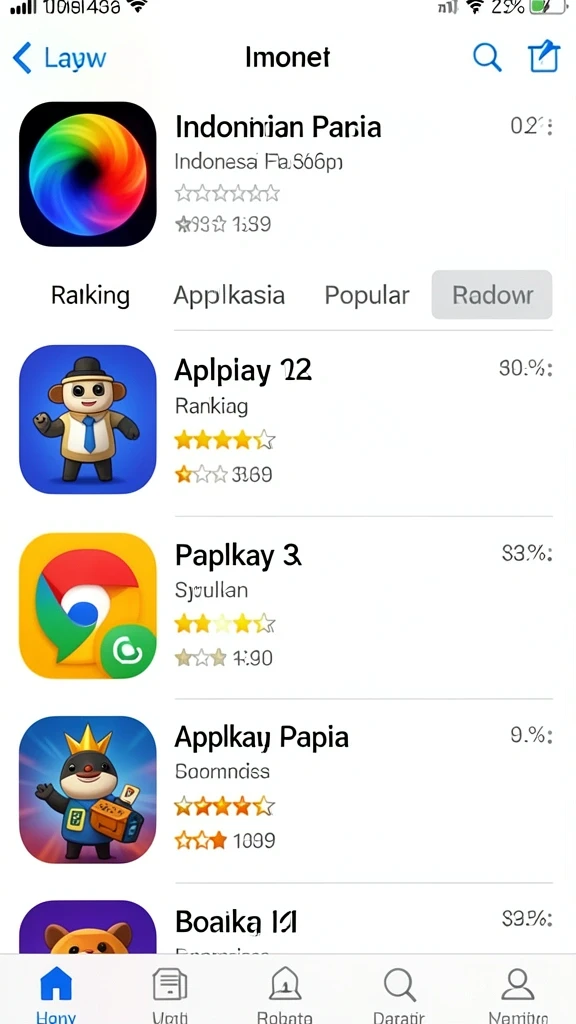Open the Paplkay 3 app row
Screen dimensions: 576x1024
click(x=288, y=606)
